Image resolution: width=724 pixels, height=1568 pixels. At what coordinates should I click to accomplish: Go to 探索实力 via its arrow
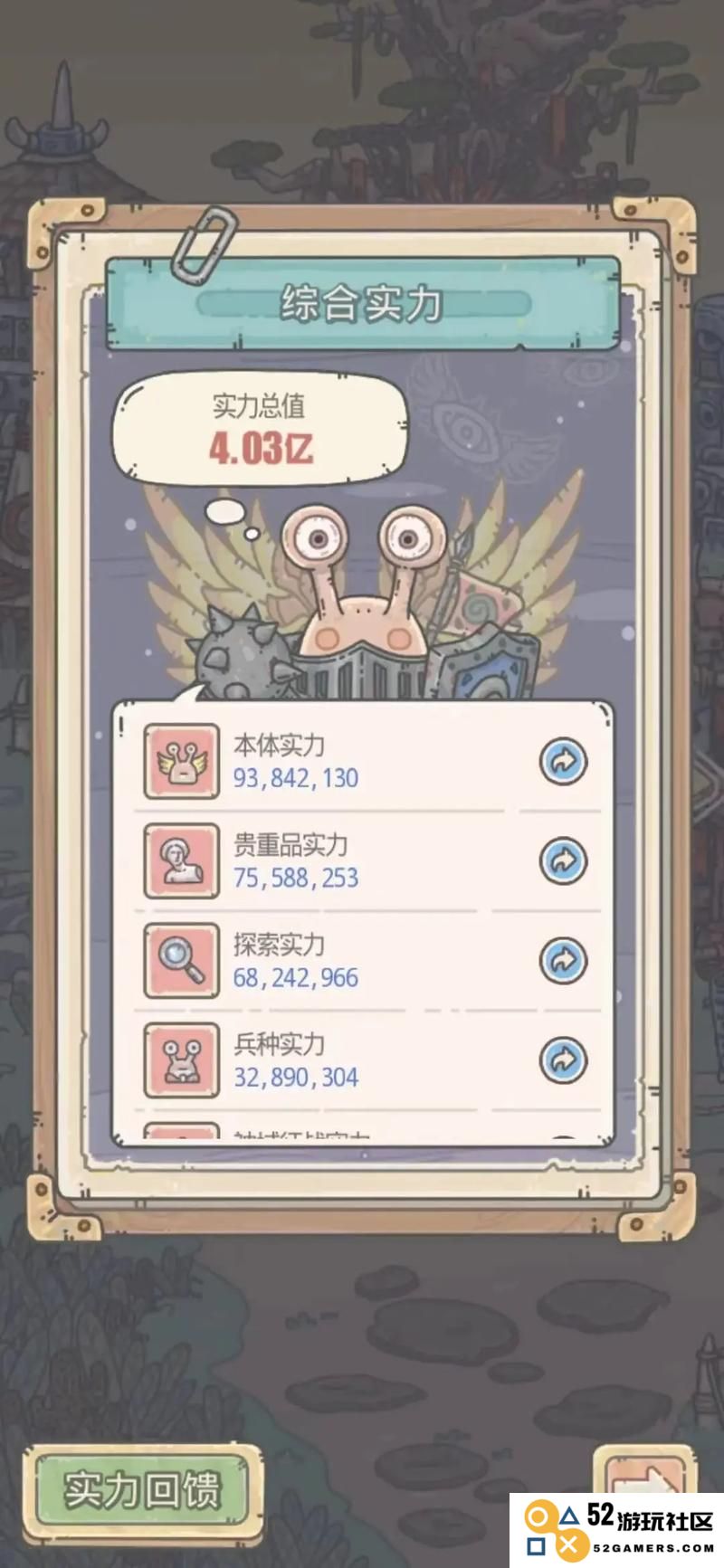pos(563,960)
